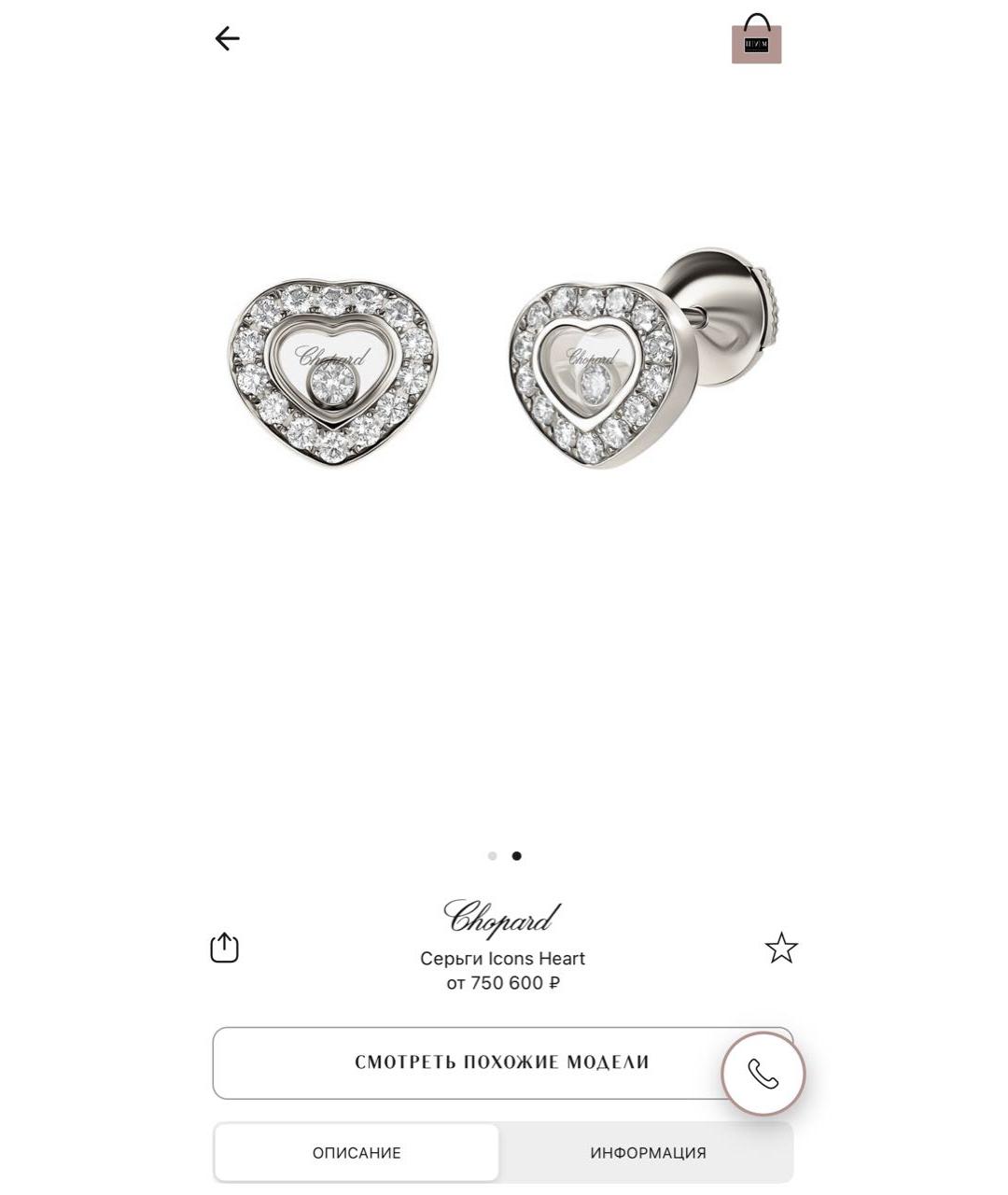Switch to the Описание tab

(x=357, y=1153)
